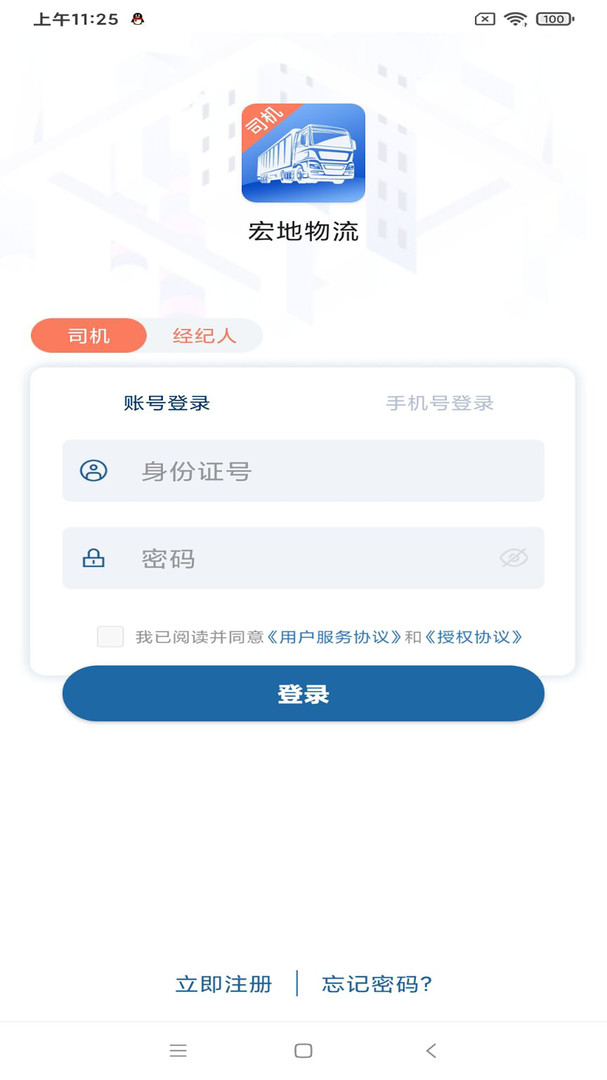The image size is (607, 1080).
Task: Check the agreement checkbox
Action: [110, 636]
